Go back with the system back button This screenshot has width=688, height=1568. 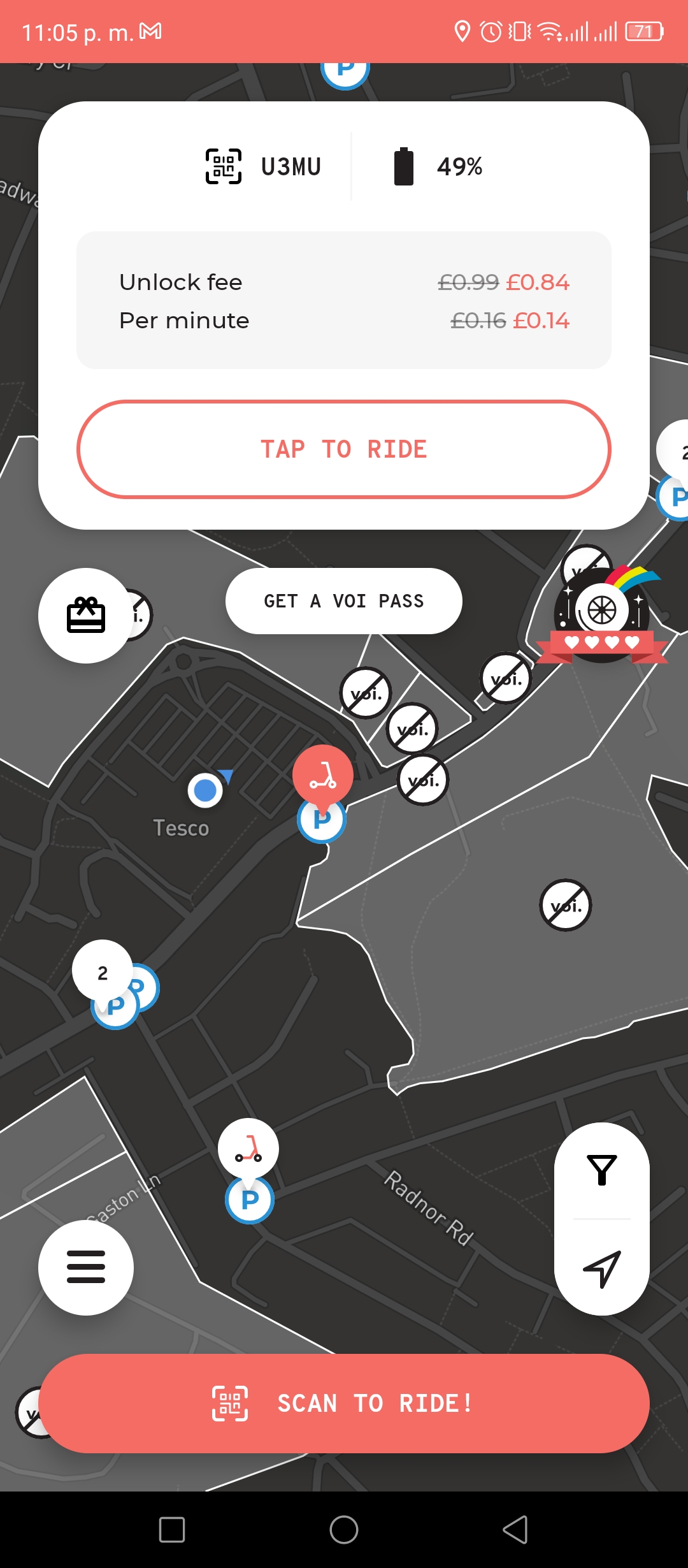tap(515, 1530)
